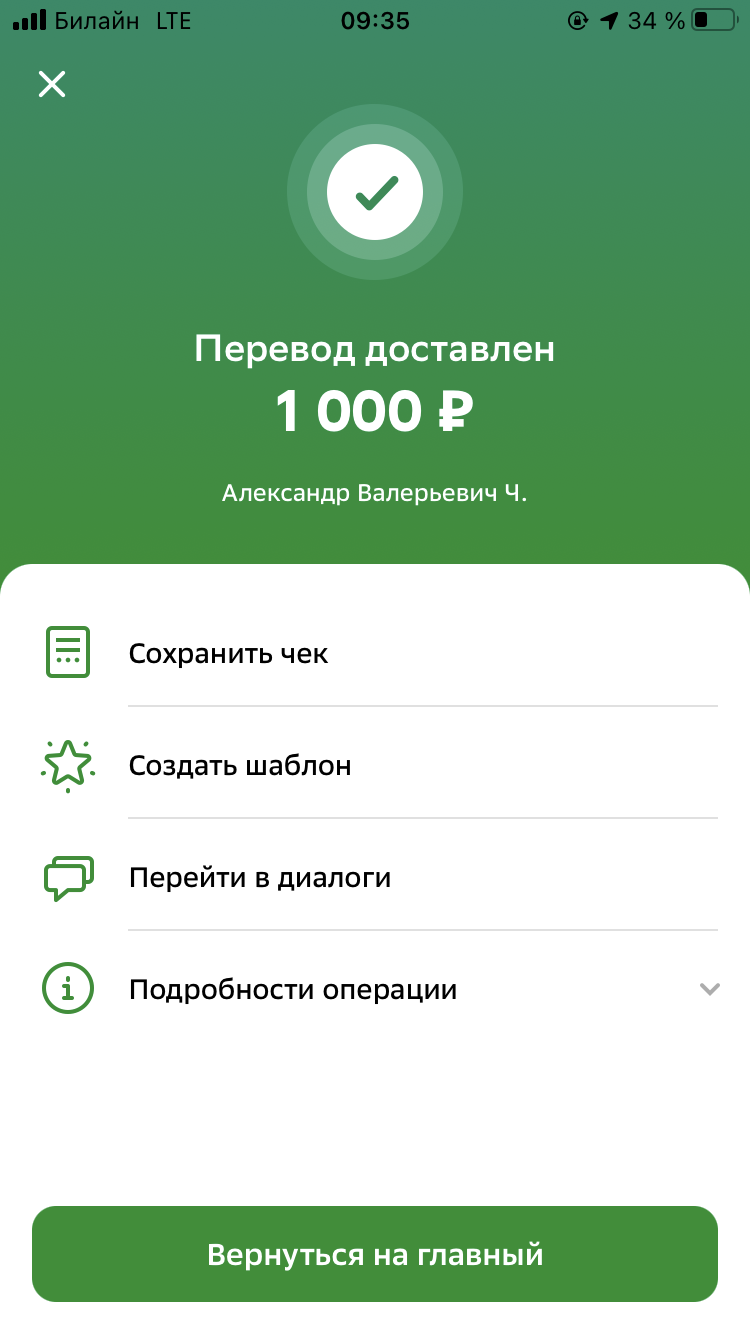Click the recipient name Александр Валерьевич Ч.
The height and width of the screenshot is (1334, 750).
[x=375, y=493]
